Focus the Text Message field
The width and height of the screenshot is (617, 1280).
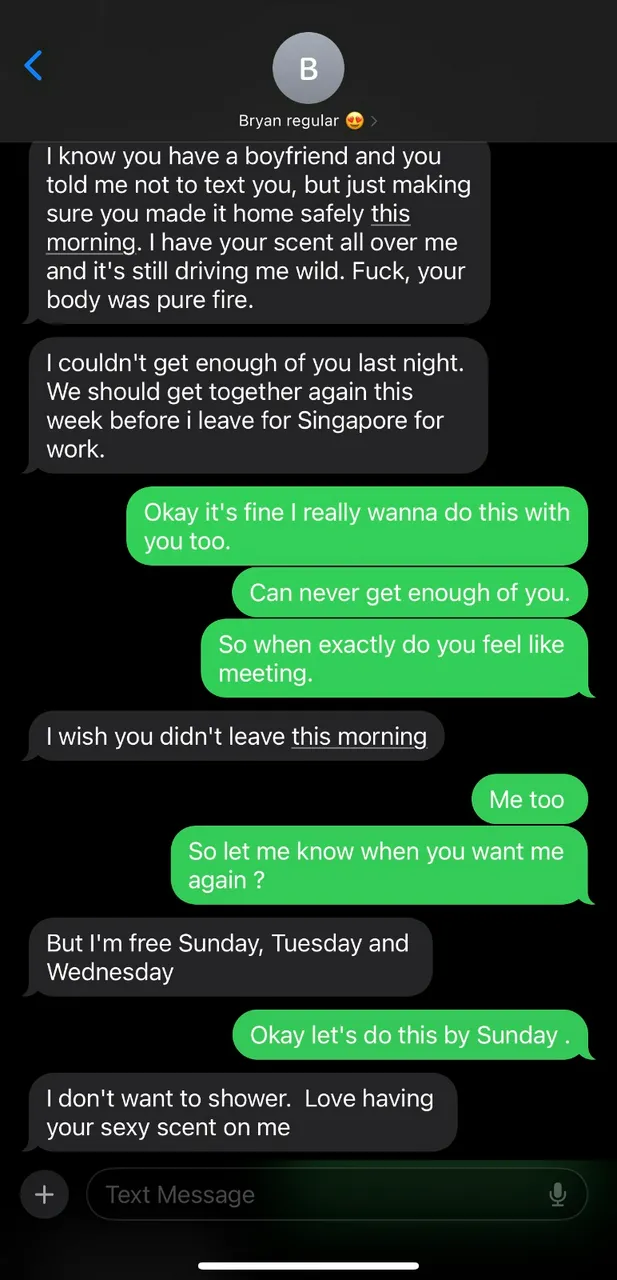click(320, 1194)
